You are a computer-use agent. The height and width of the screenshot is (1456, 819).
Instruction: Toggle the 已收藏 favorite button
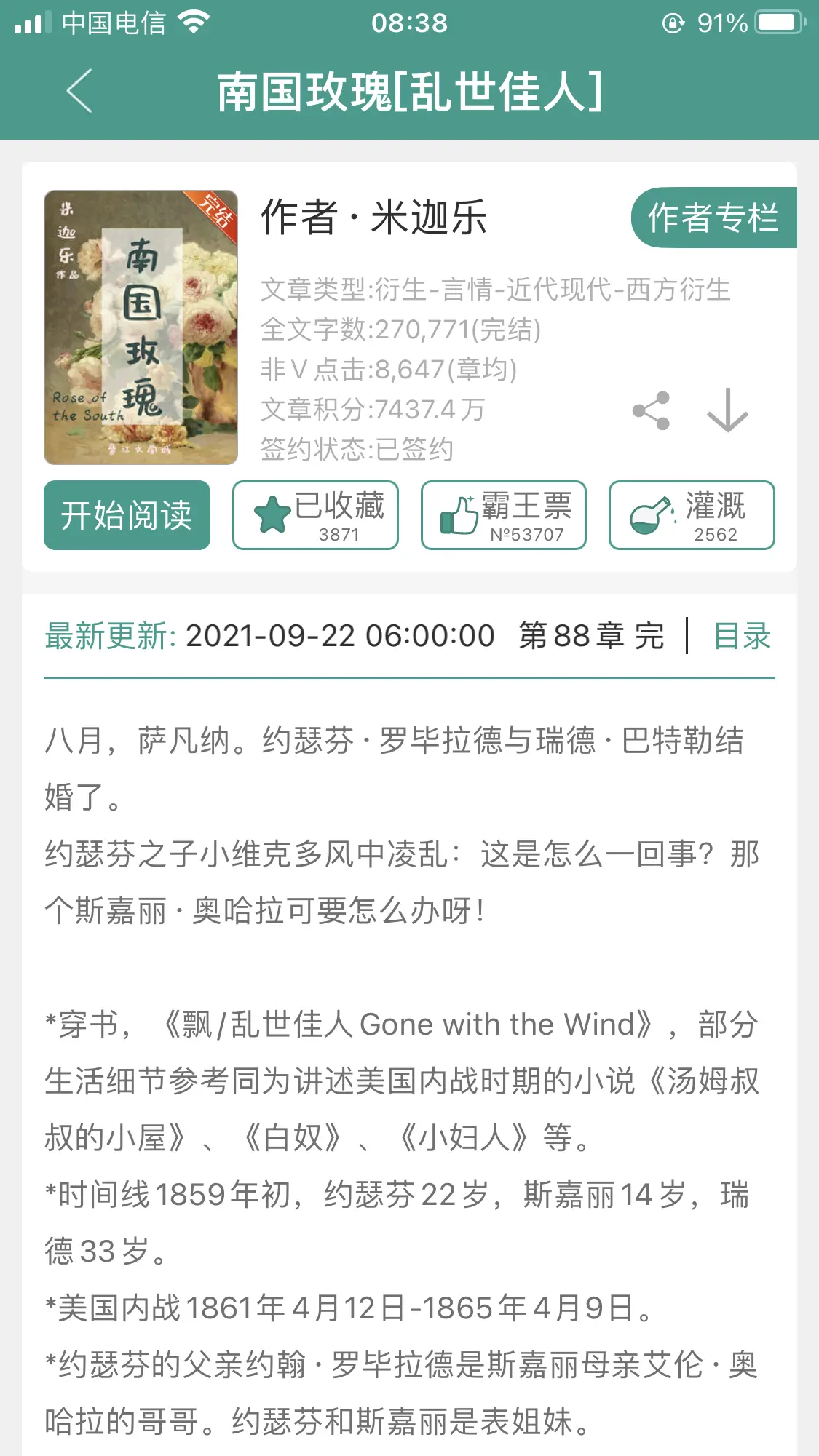click(x=315, y=515)
